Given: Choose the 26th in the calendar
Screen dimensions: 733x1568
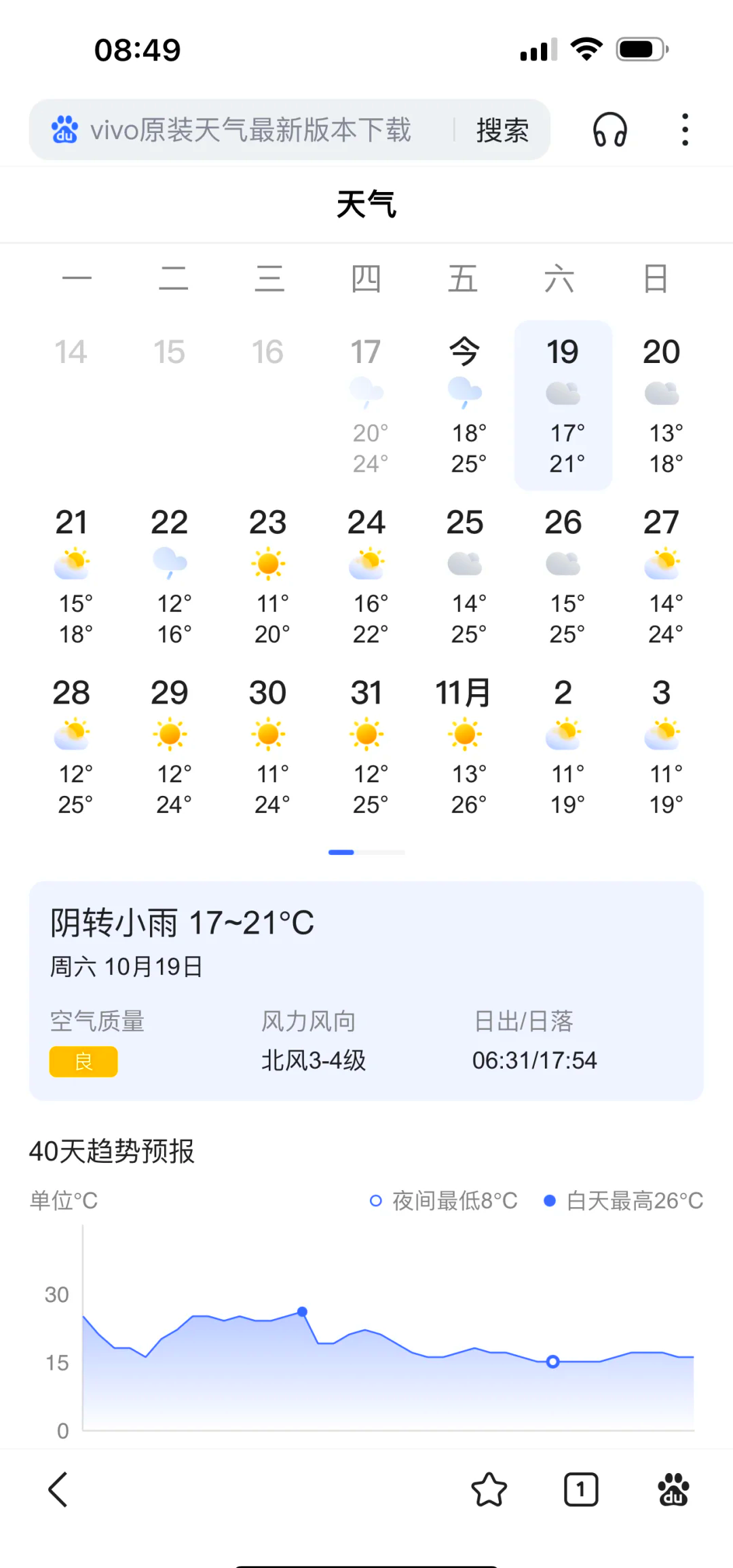Looking at the screenshot, I should coord(563,576).
